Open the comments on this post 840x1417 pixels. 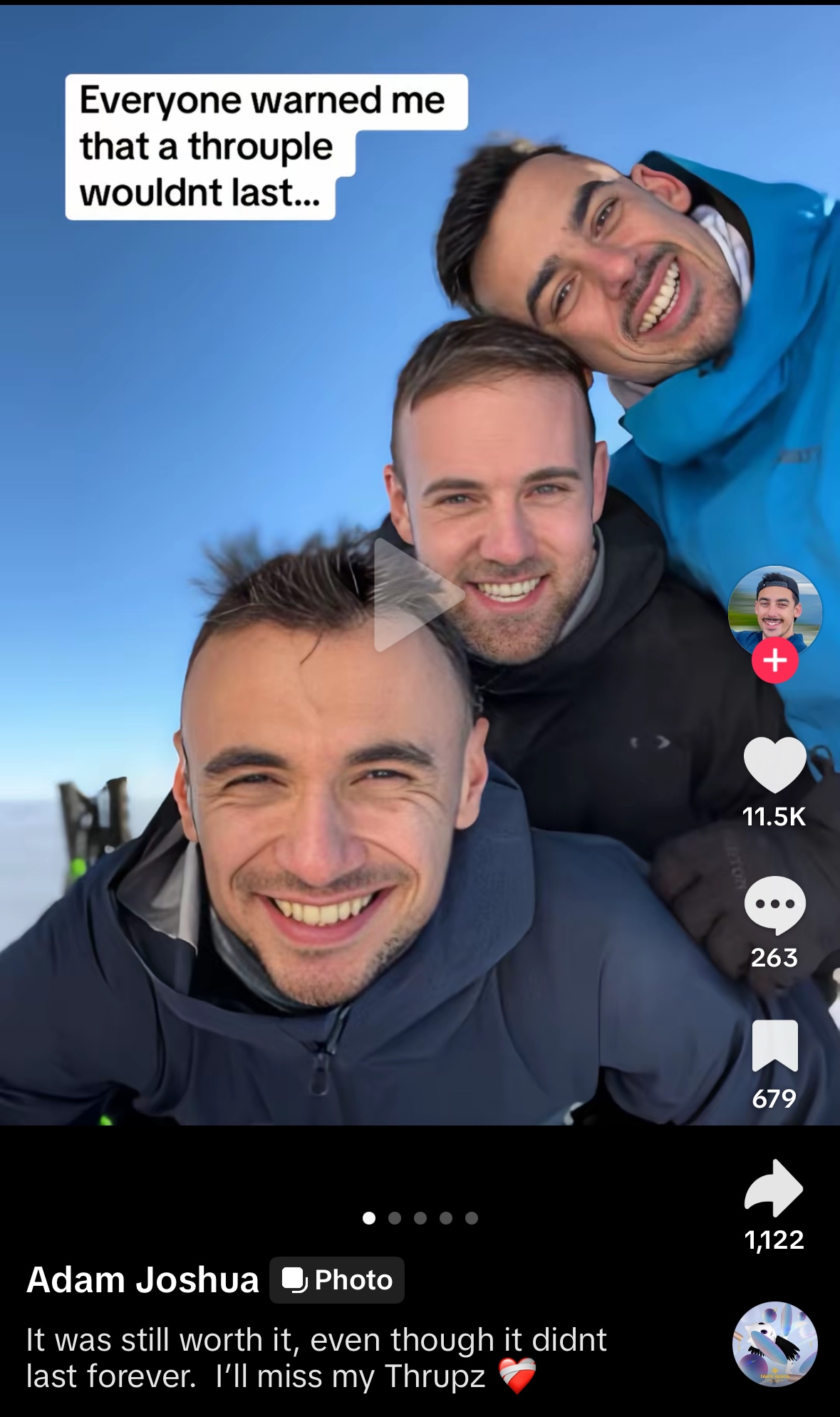point(774,905)
